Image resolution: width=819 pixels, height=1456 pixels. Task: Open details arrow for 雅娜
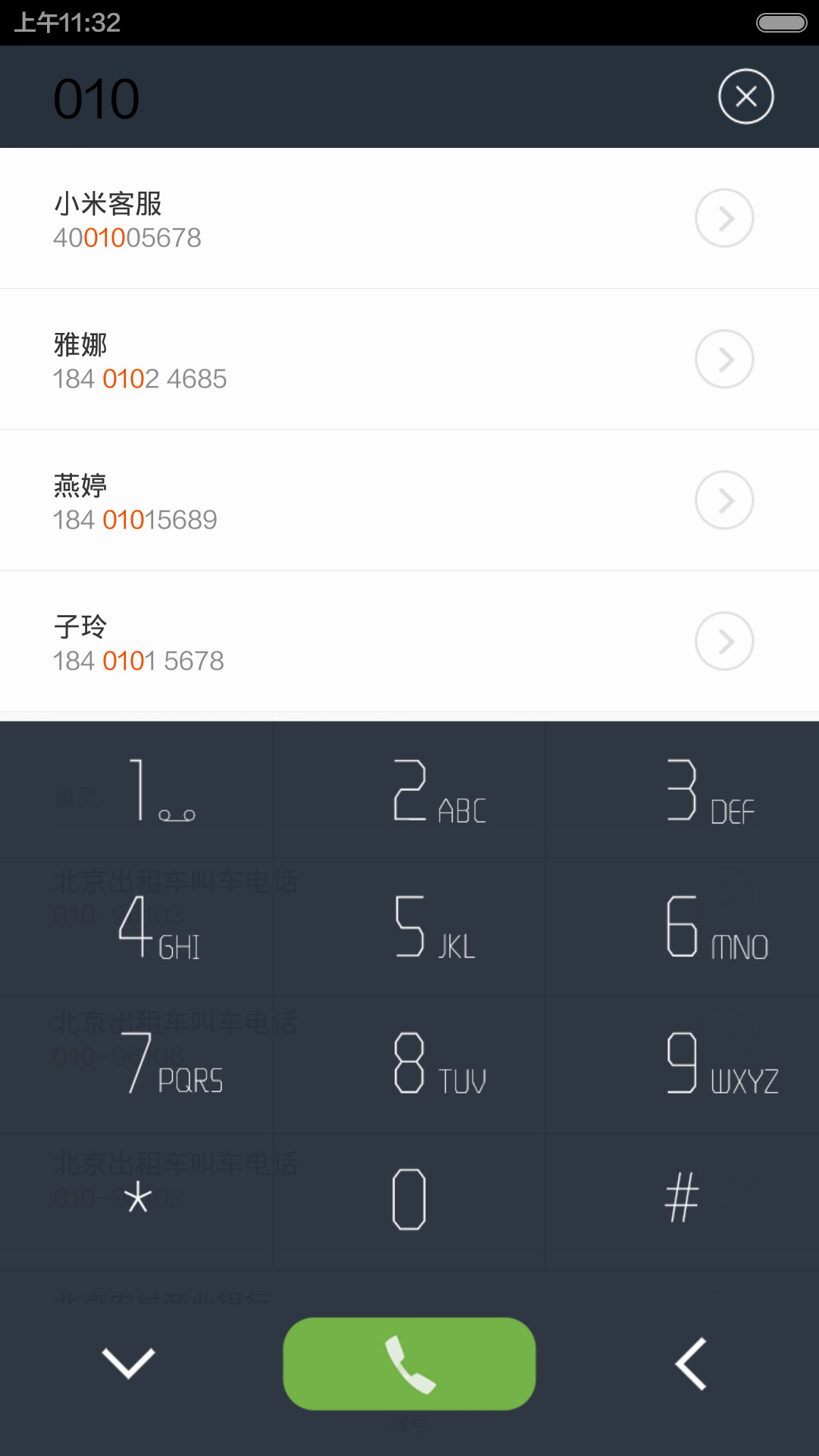(x=724, y=359)
